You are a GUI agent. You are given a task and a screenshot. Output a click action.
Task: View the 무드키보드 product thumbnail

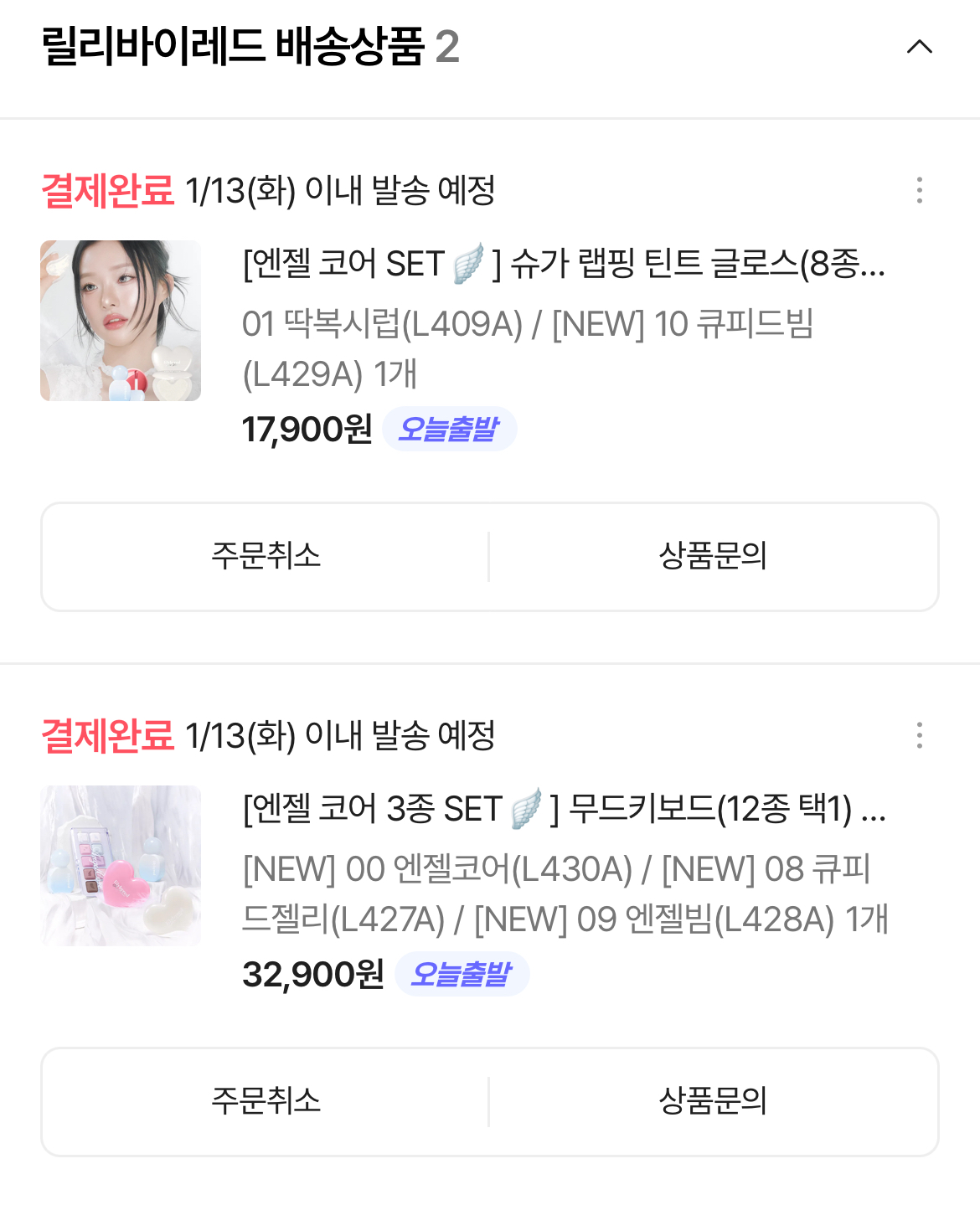[x=121, y=866]
